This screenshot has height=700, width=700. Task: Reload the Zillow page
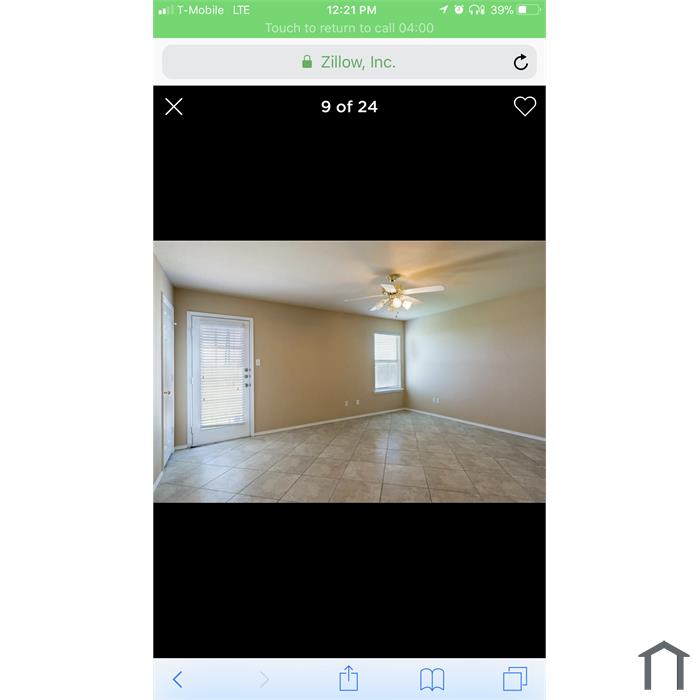pos(520,63)
